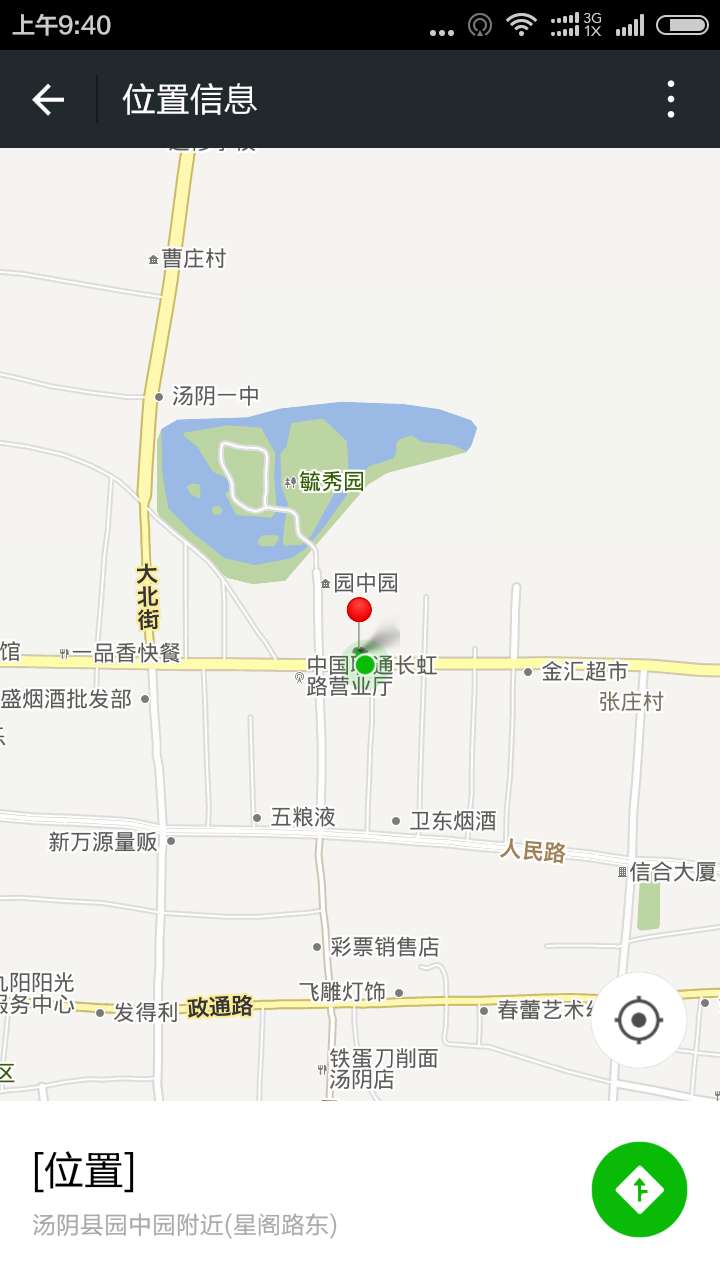
Task: Go back from the 位置信息 screen
Action: (x=47, y=99)
